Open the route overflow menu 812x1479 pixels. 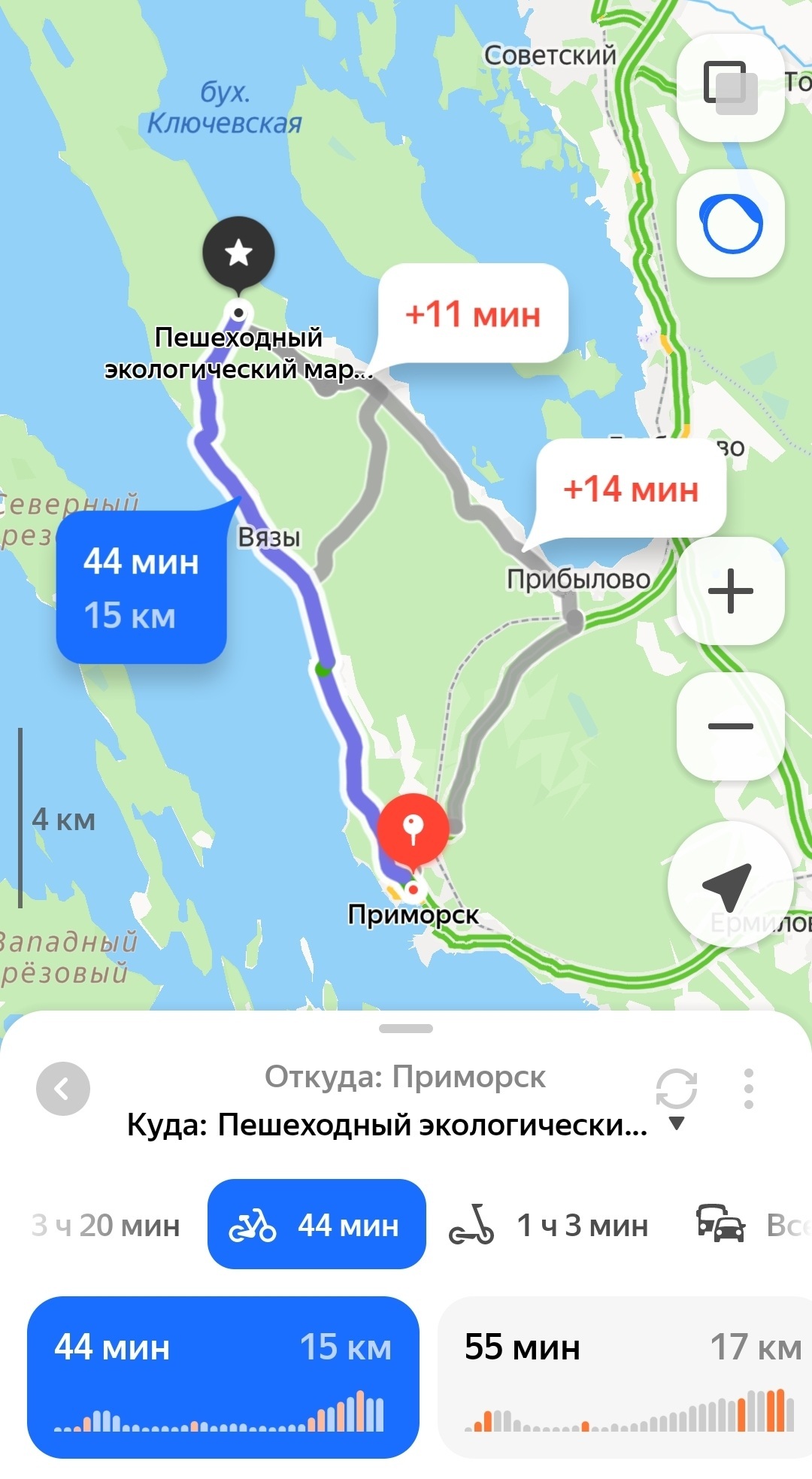pyautogui.click(x=748, y=1088)
